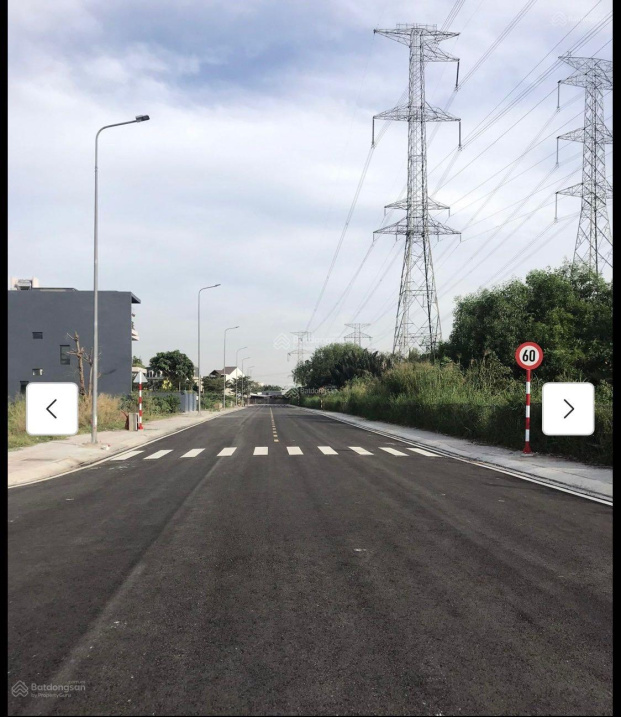Image resolution: width=621 pixels, height=717 pixels.
Task: Show the next photo
Action: (568, 409)
